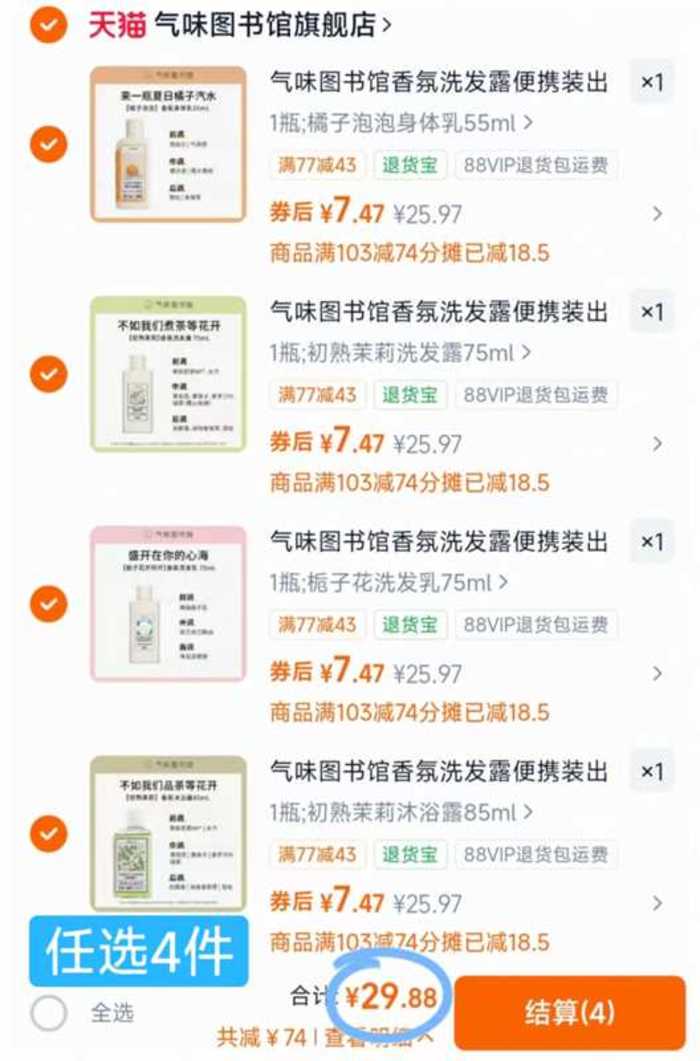Change variant of 初熟茉莉沐浴露85ml
The image size is (700, 1061).
[x=400, y=812]
